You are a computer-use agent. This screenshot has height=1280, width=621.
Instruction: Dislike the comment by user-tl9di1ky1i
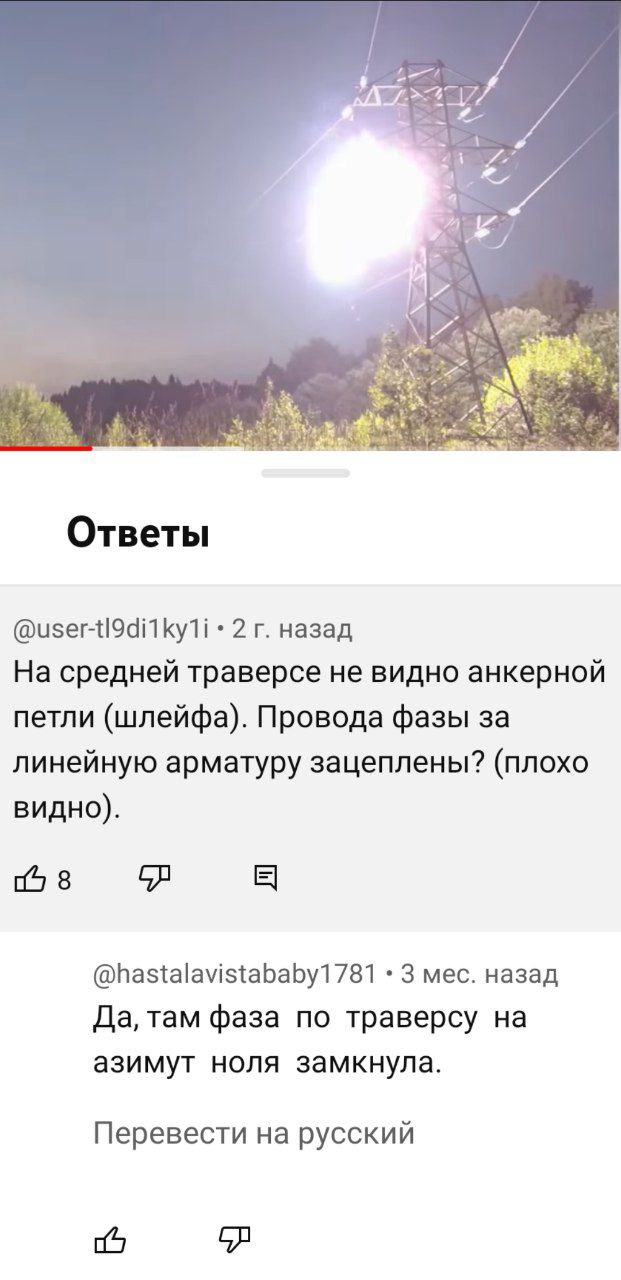point(154,879)
